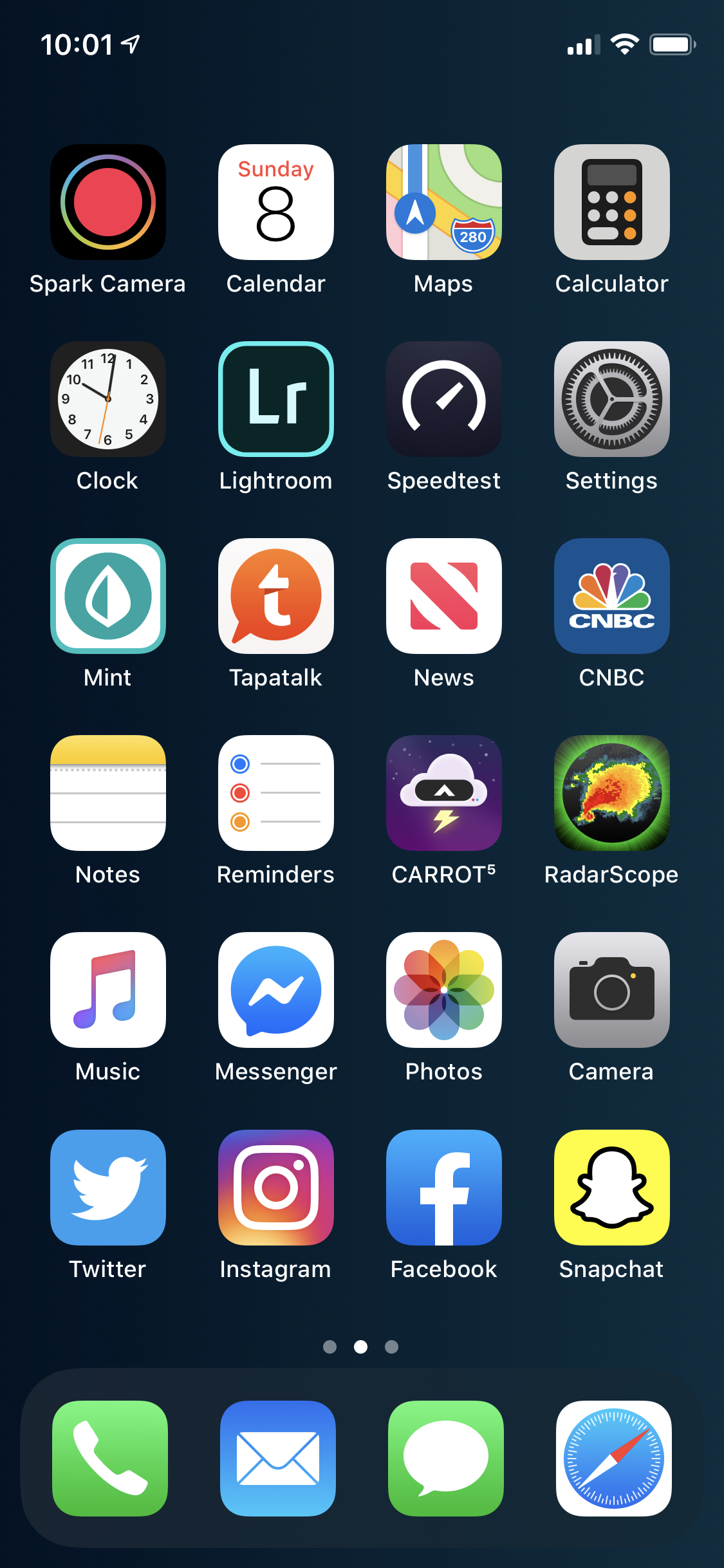Launch Messenger

(x=276, y=990)
